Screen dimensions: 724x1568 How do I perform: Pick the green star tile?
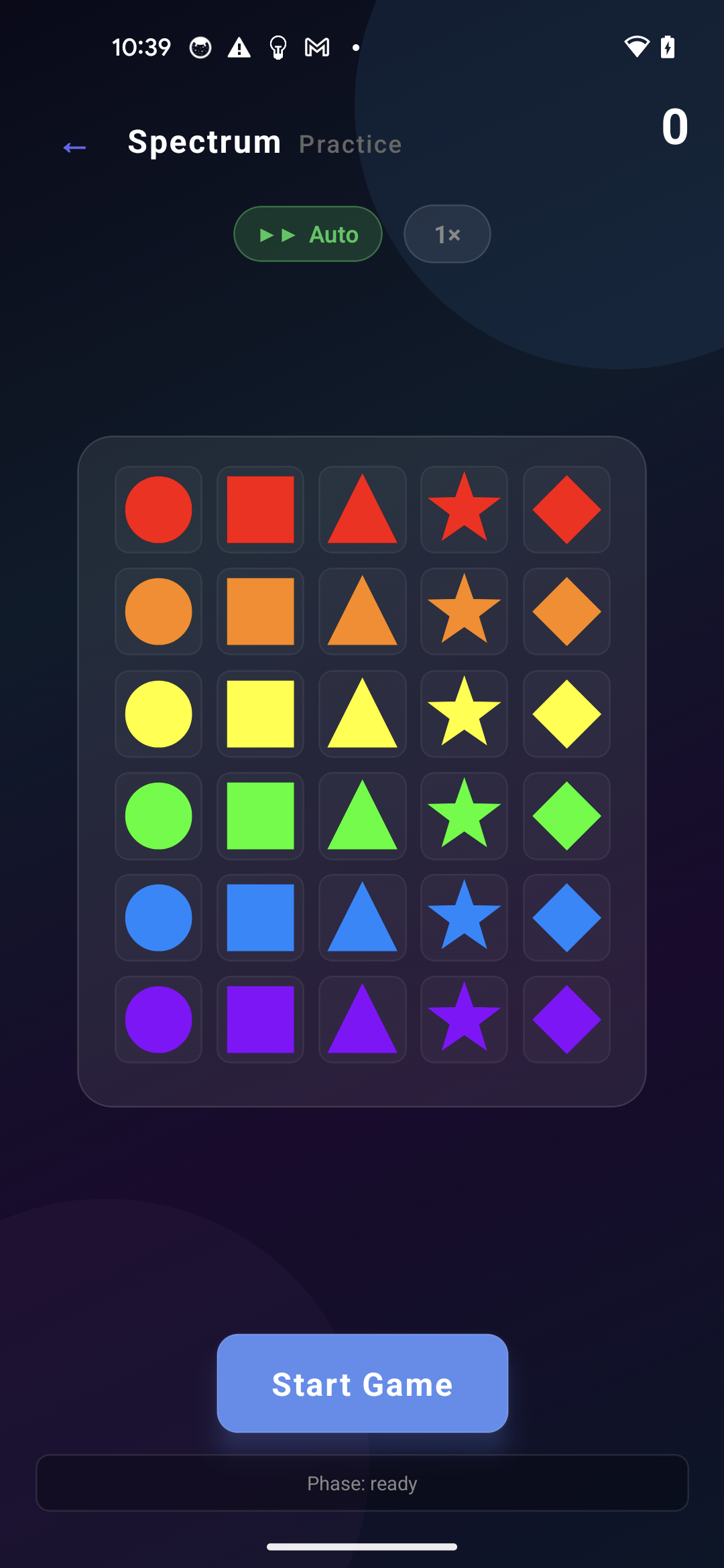(x=464, y=815)
